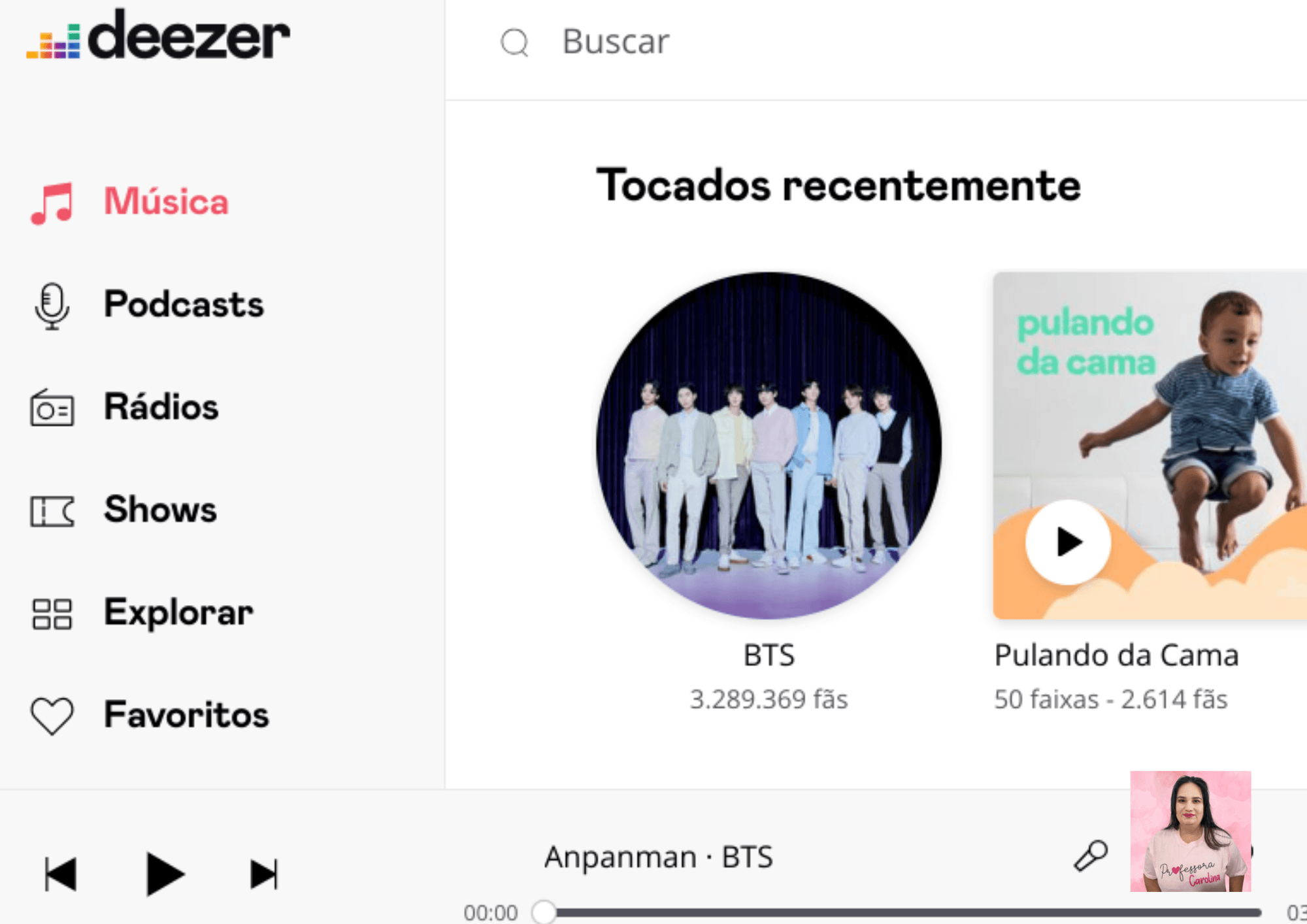Screen dimensions: 1307x924
Task: Open the Deezer home logo
Action: click(158, 37)
